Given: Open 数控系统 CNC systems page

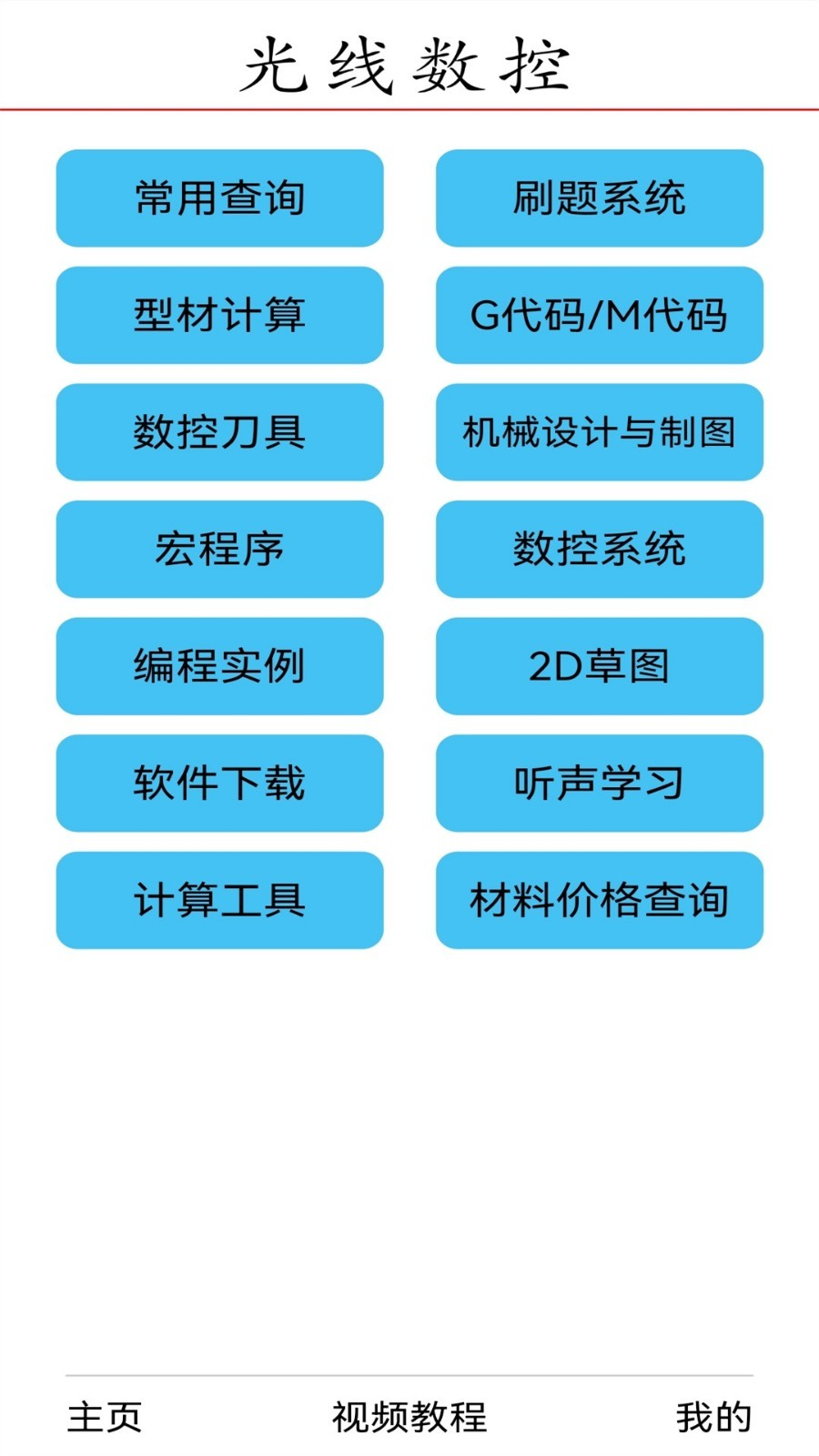Looking at the screenshot, I should coord(600,550).
